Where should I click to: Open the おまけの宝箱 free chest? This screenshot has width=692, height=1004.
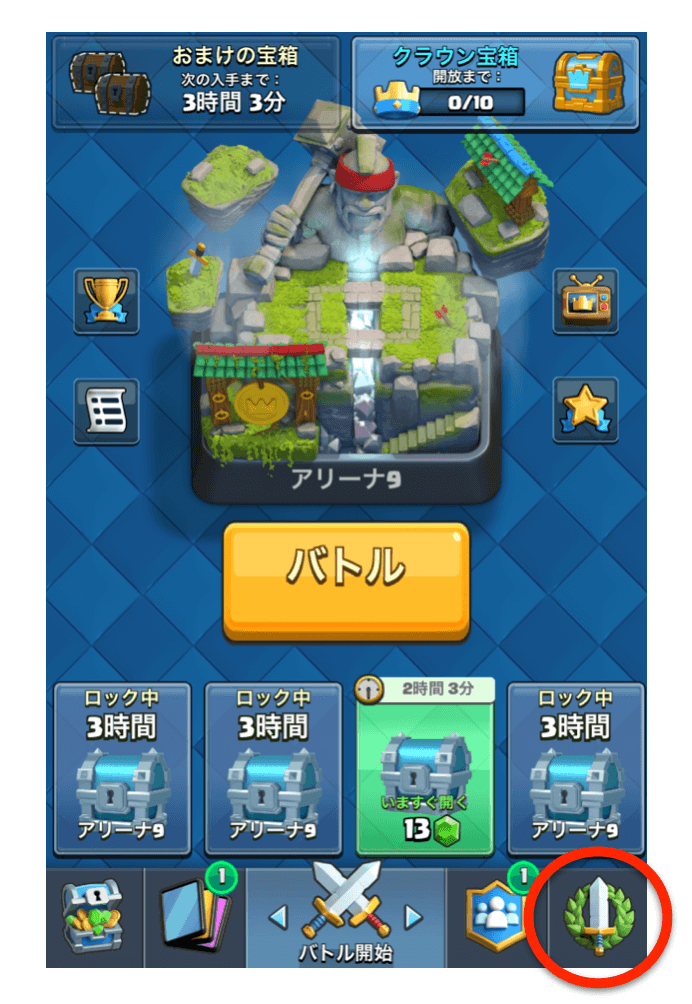point(196,83)
